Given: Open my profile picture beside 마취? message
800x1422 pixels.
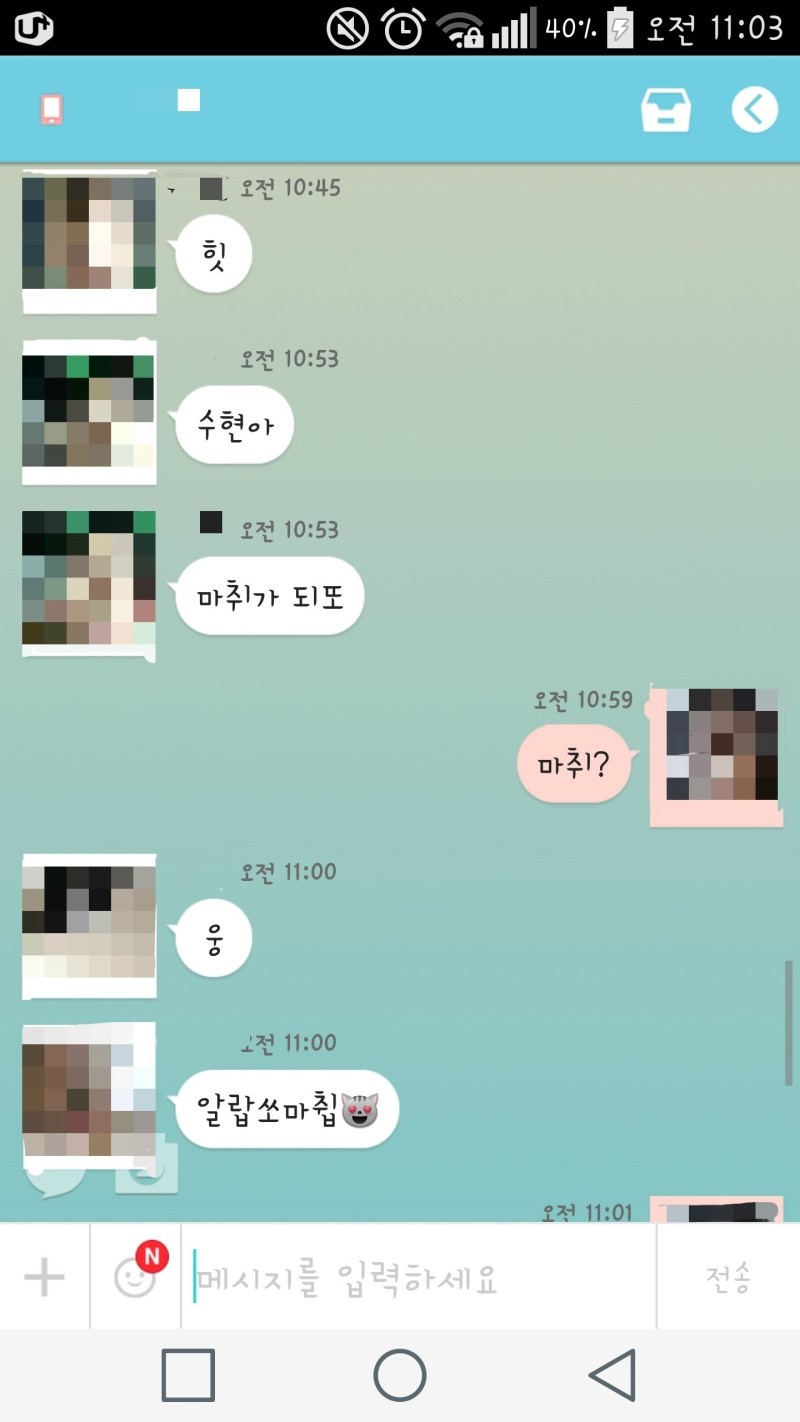Looking at the screenshot, I should point(714,756).
